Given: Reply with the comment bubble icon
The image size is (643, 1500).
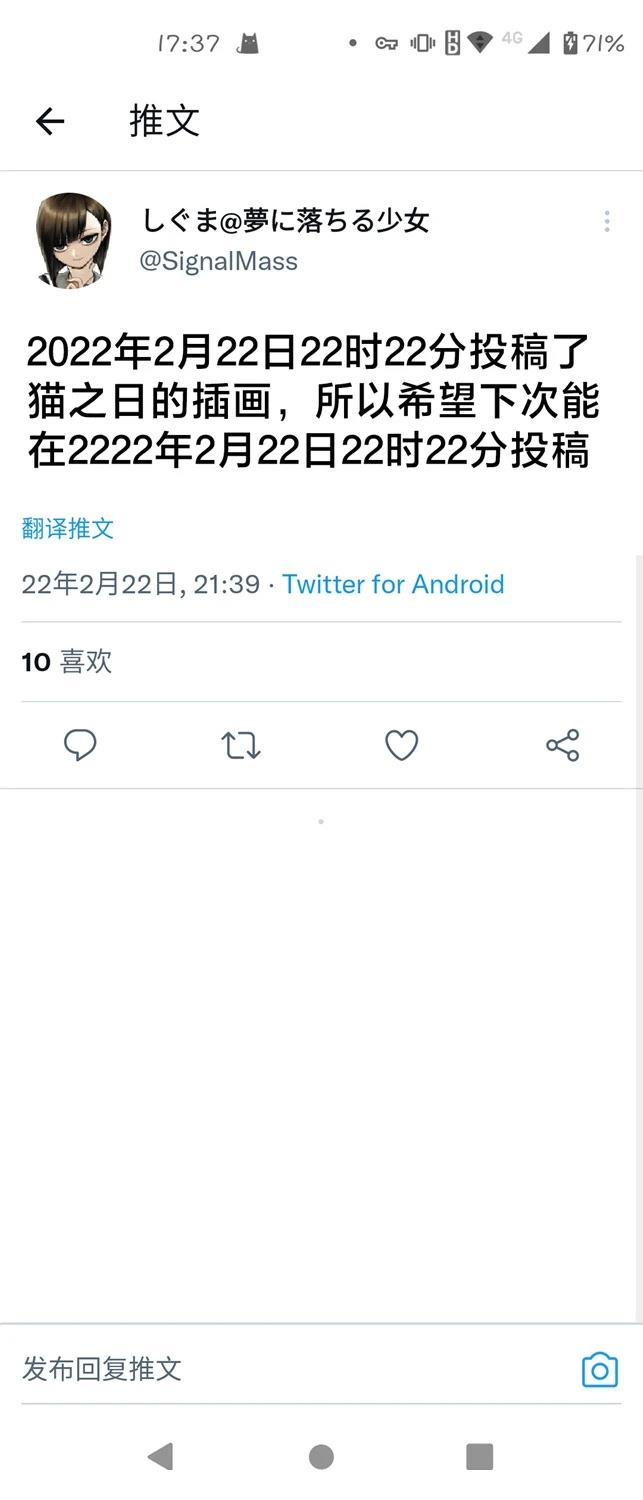Looking at the screenshot, I should coord(80,745).
